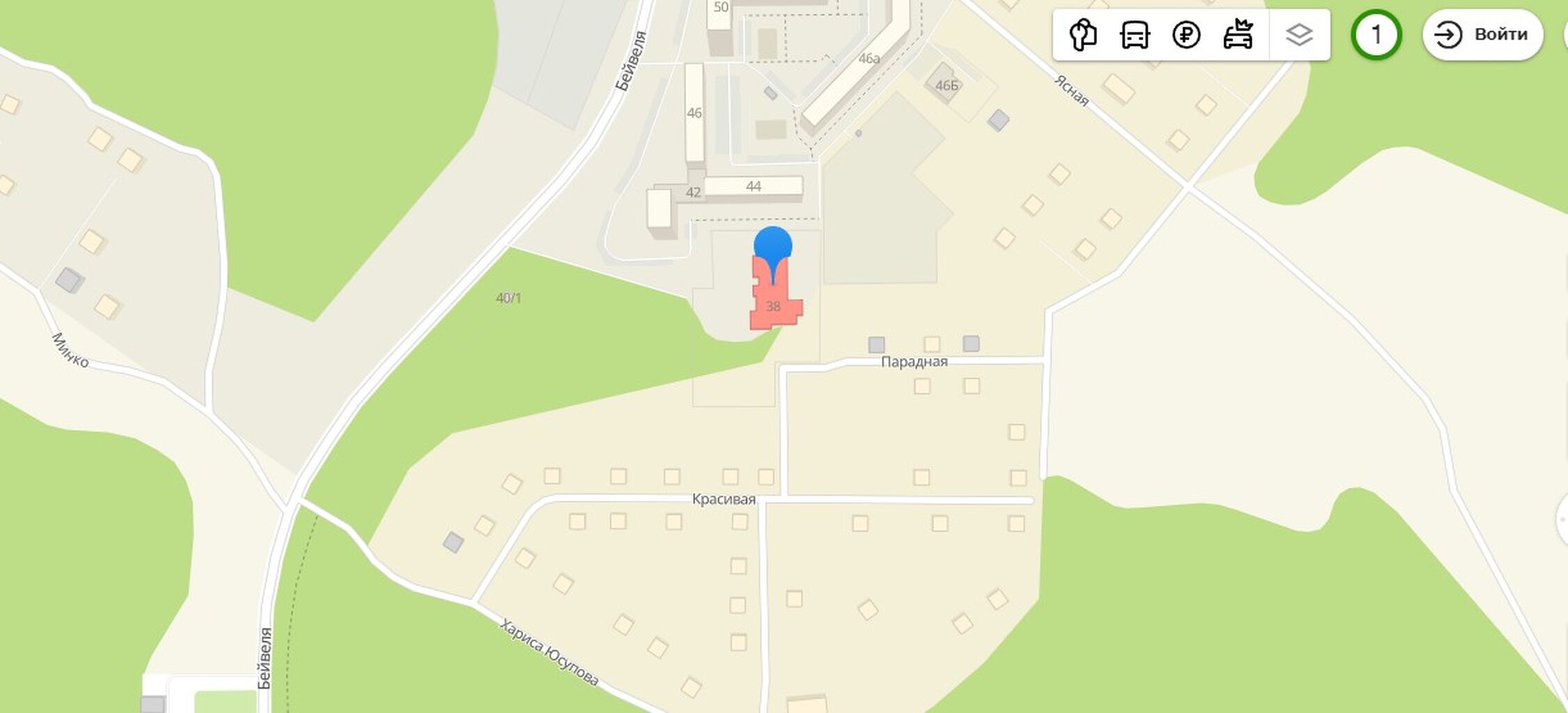Tap the blue pin on building 38

pyautogui.click(x=773, y=249)
